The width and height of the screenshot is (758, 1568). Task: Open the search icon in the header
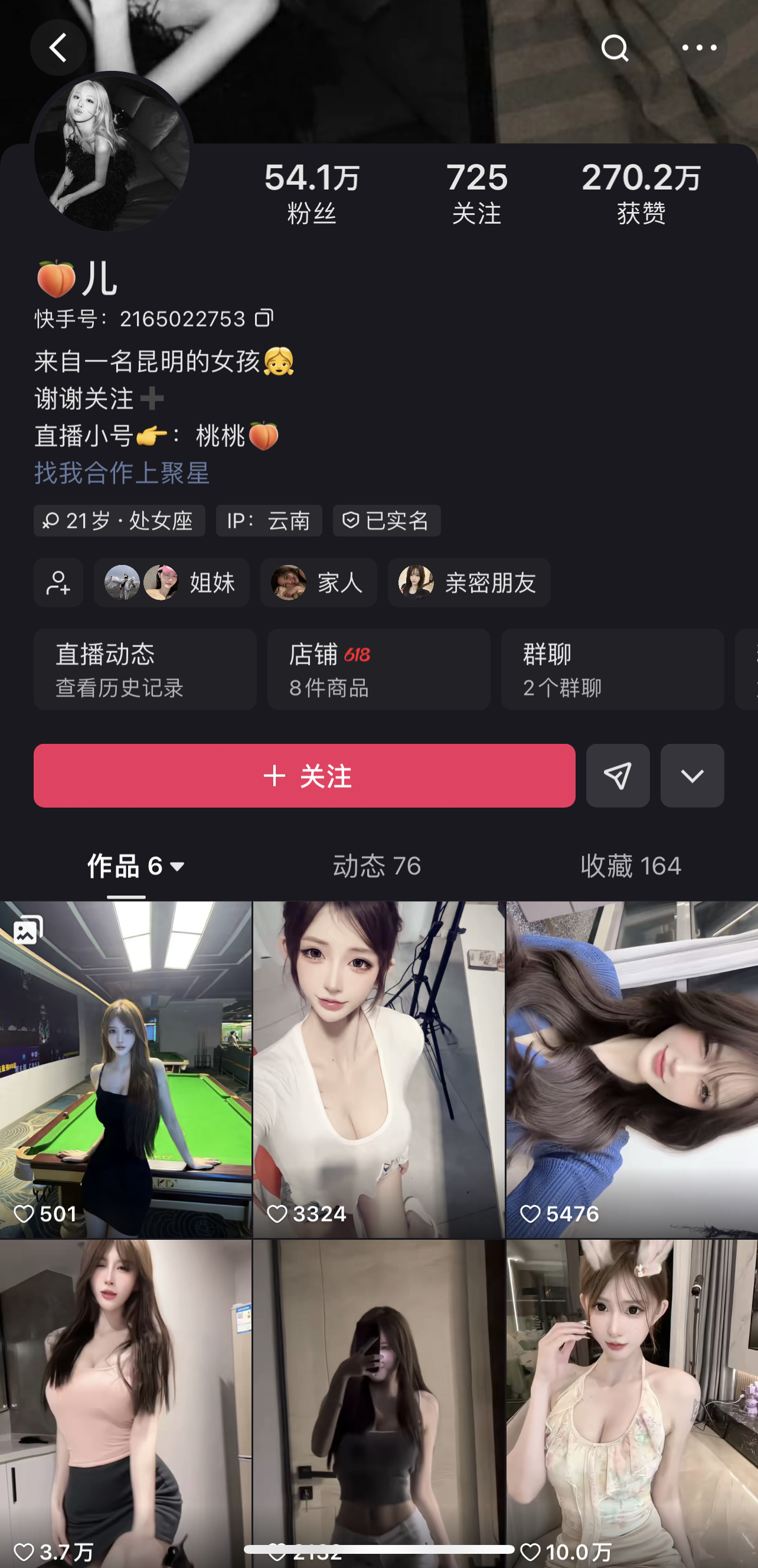pos(615,47)
